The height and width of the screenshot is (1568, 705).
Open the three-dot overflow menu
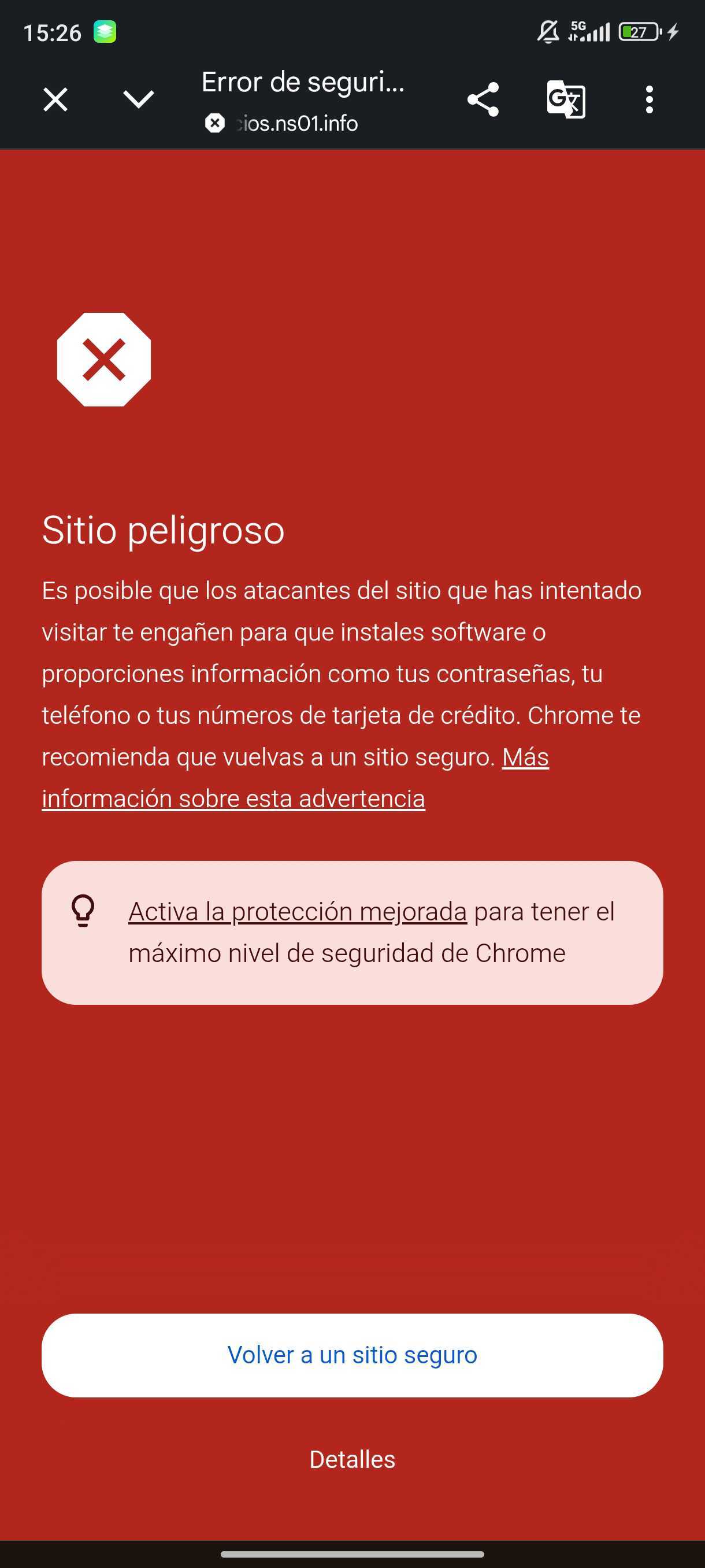pos(649,99)
